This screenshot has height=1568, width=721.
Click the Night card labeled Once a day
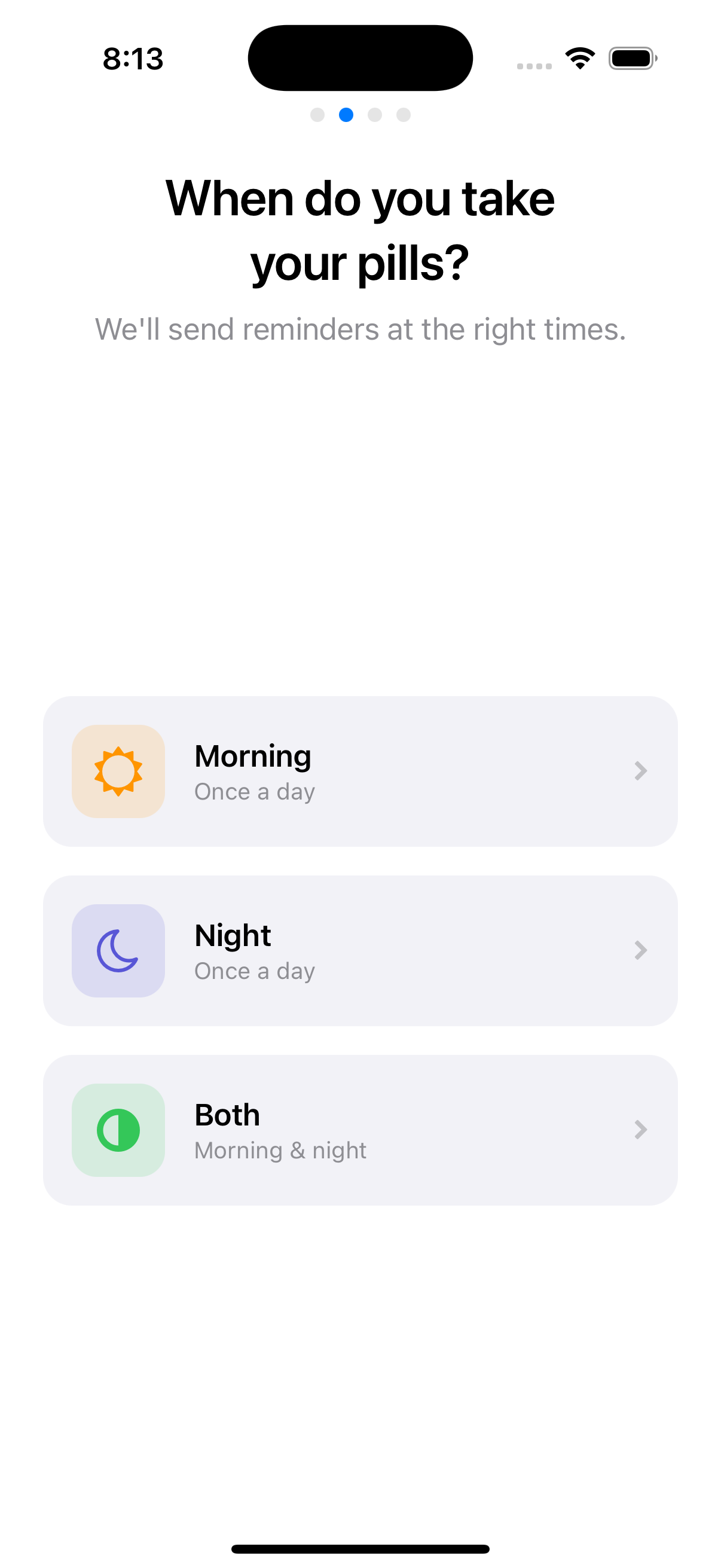tap(360, 950)
